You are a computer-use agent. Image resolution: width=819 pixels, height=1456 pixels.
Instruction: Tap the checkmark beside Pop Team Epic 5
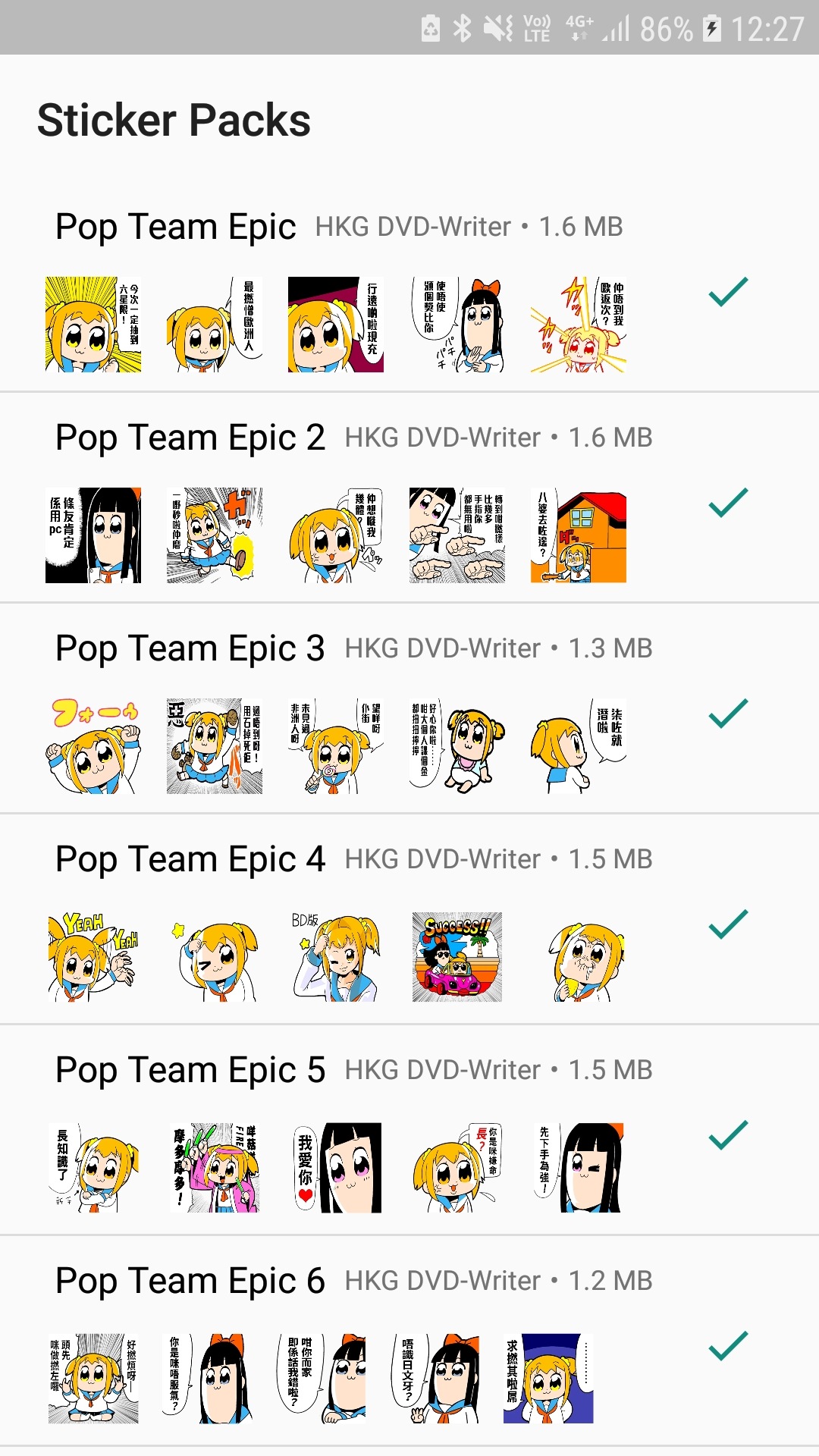(726, 1135)
